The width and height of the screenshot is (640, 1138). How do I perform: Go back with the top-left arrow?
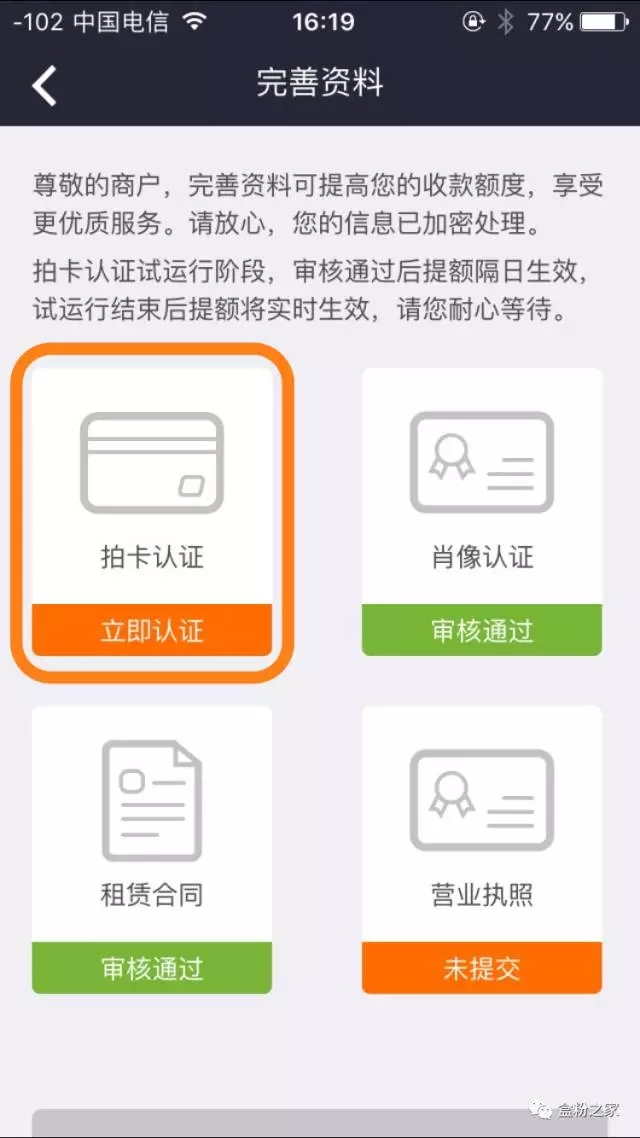coord(45,85)
